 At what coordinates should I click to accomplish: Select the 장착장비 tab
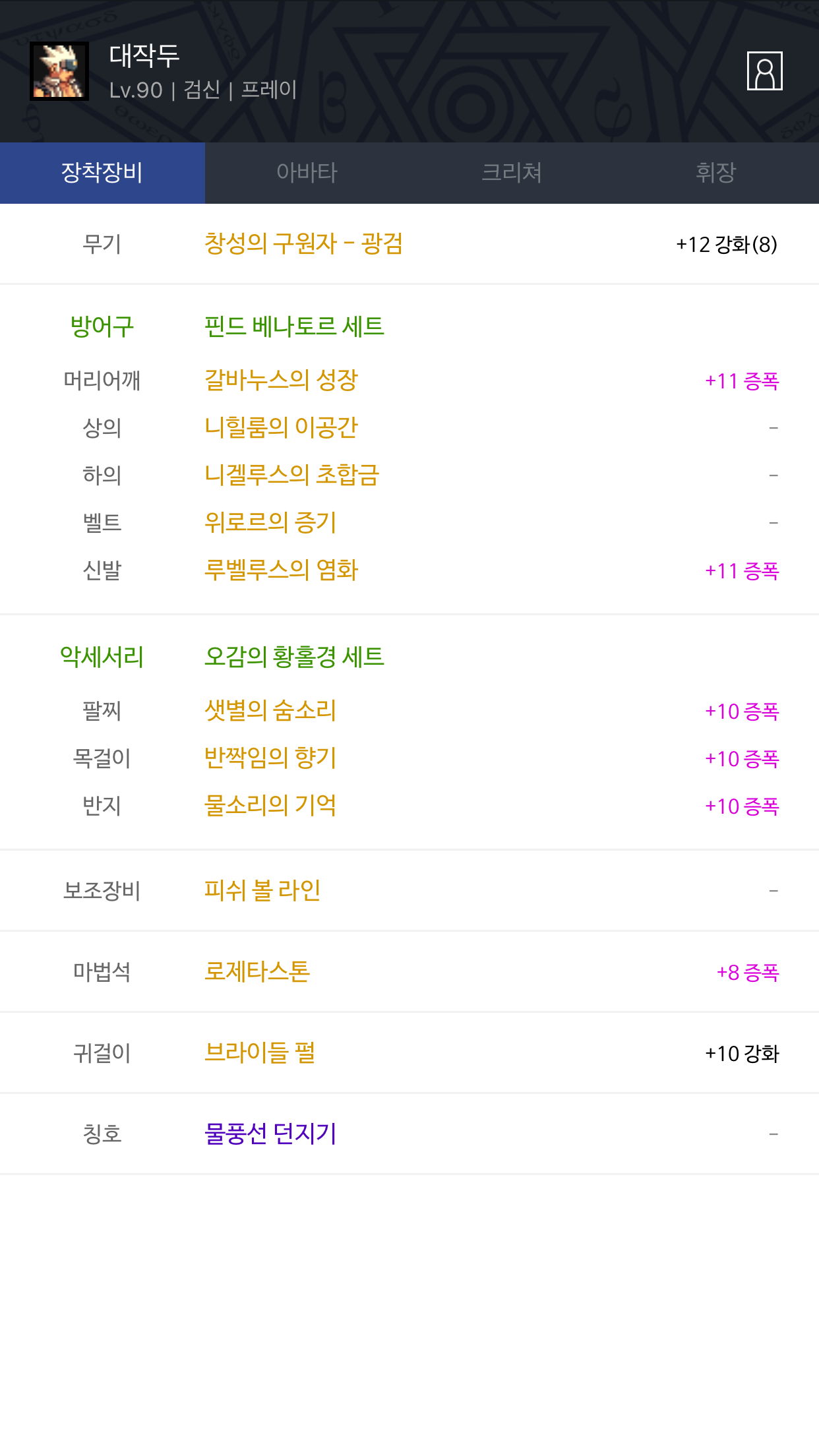click(x=102, y=173)
